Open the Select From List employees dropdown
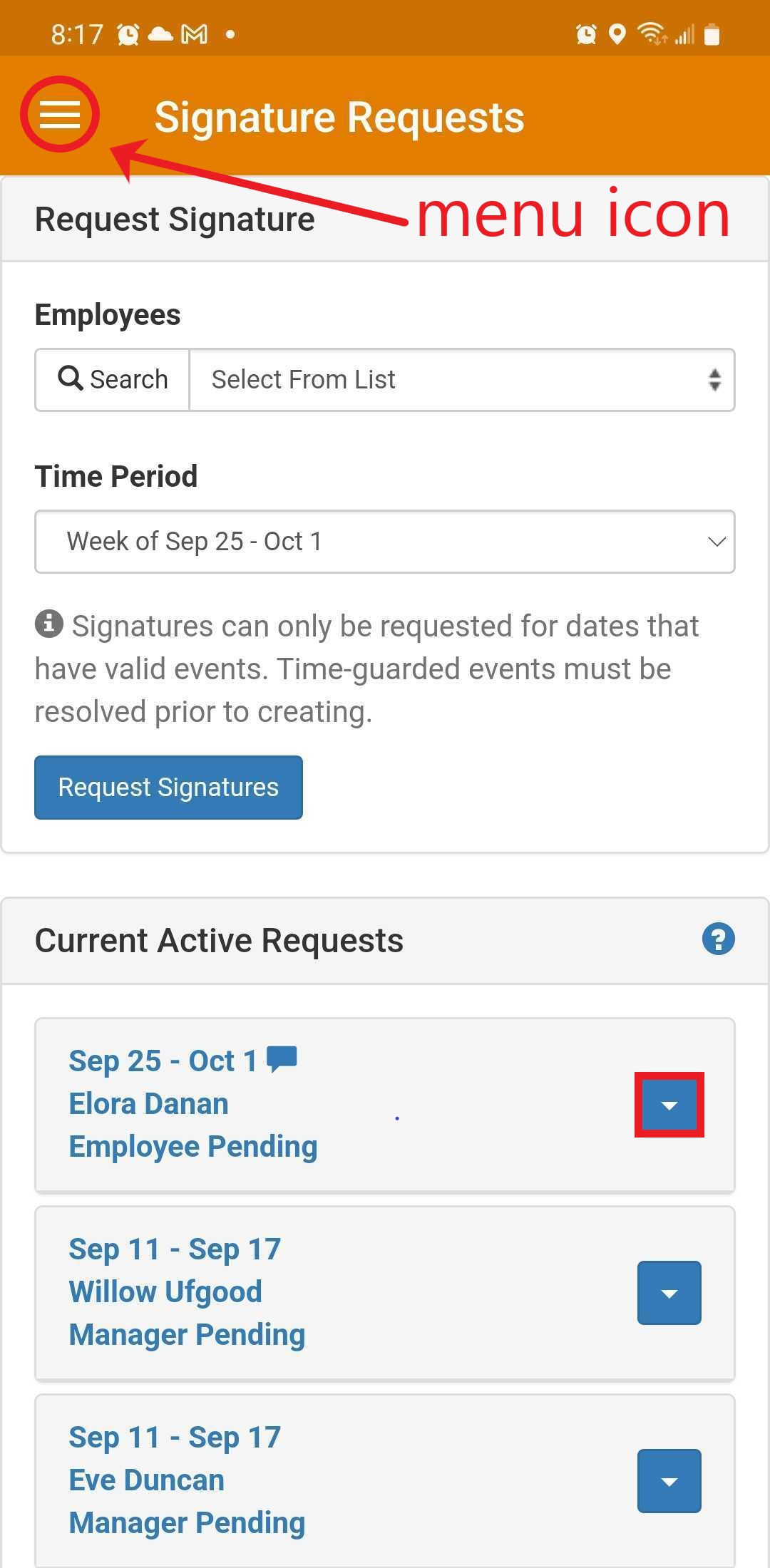Viewport: 770px width, 1568px height. point(462,379)
